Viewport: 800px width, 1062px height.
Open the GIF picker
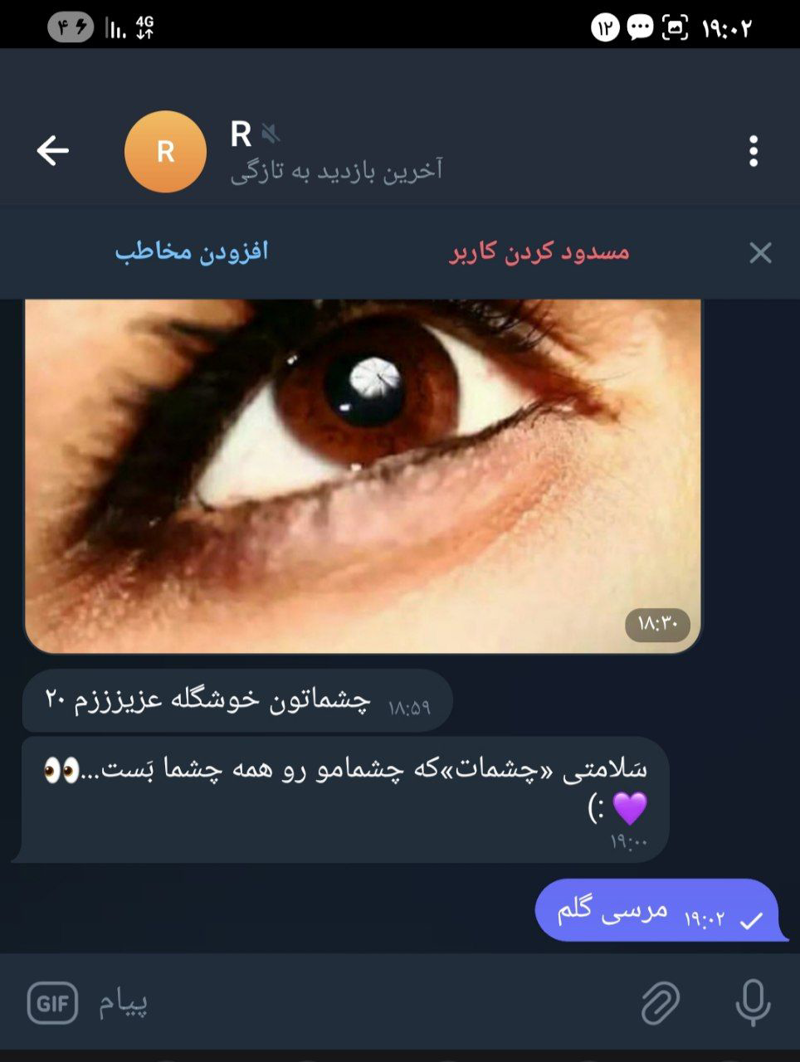[x=52, y=1003]
